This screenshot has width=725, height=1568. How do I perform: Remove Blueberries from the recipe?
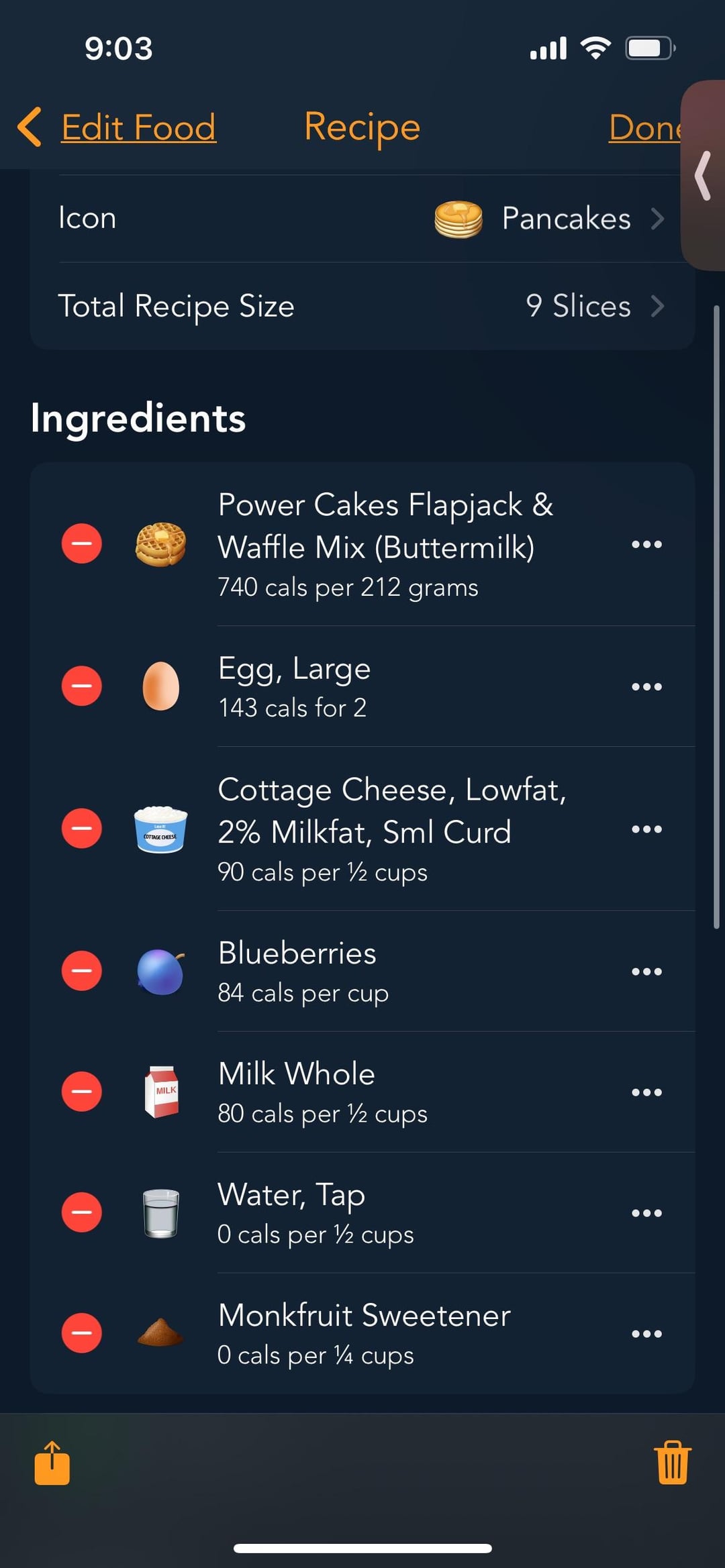[x=82, y=971]
